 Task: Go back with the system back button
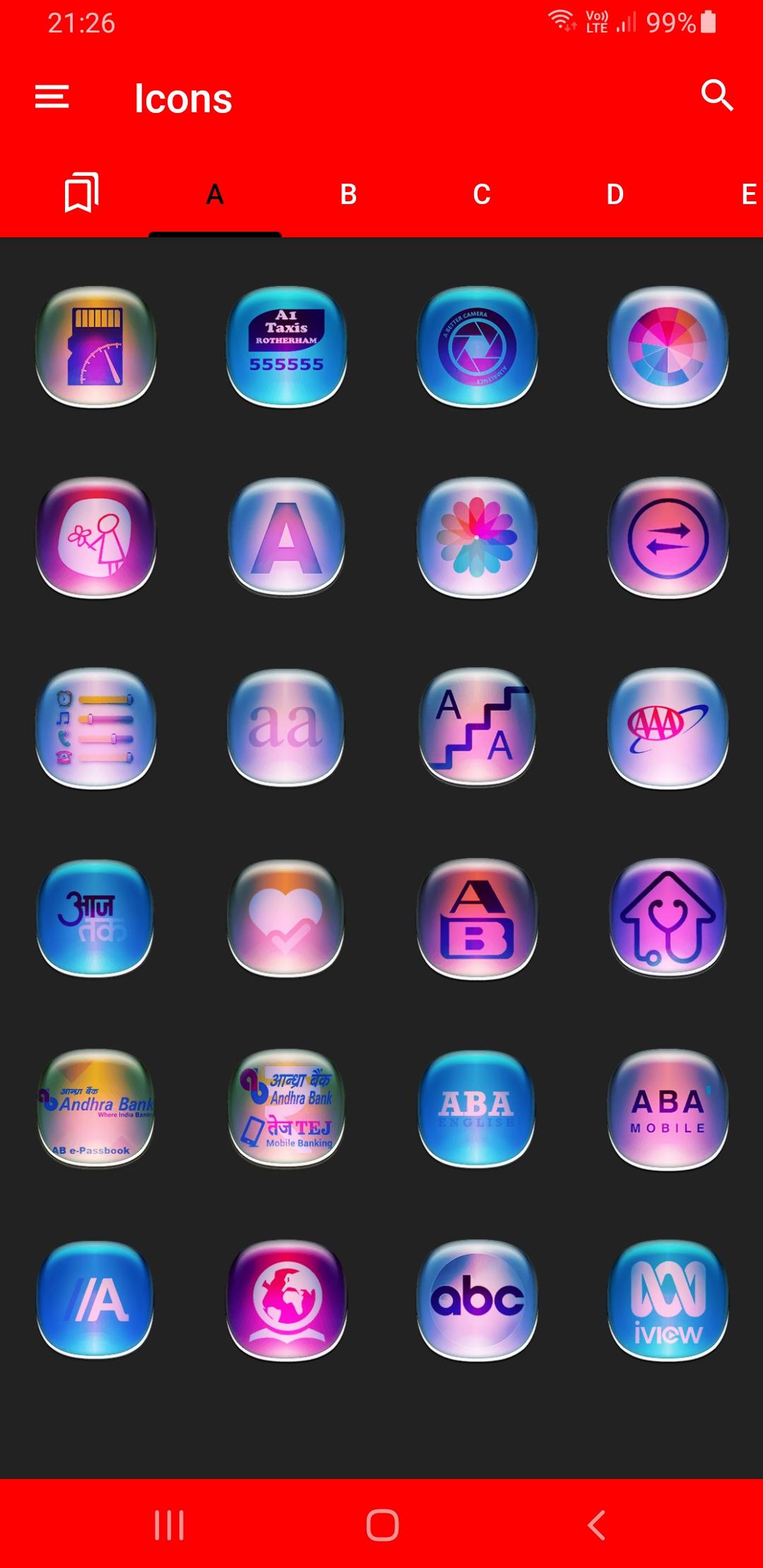(x=596, y=1525)
